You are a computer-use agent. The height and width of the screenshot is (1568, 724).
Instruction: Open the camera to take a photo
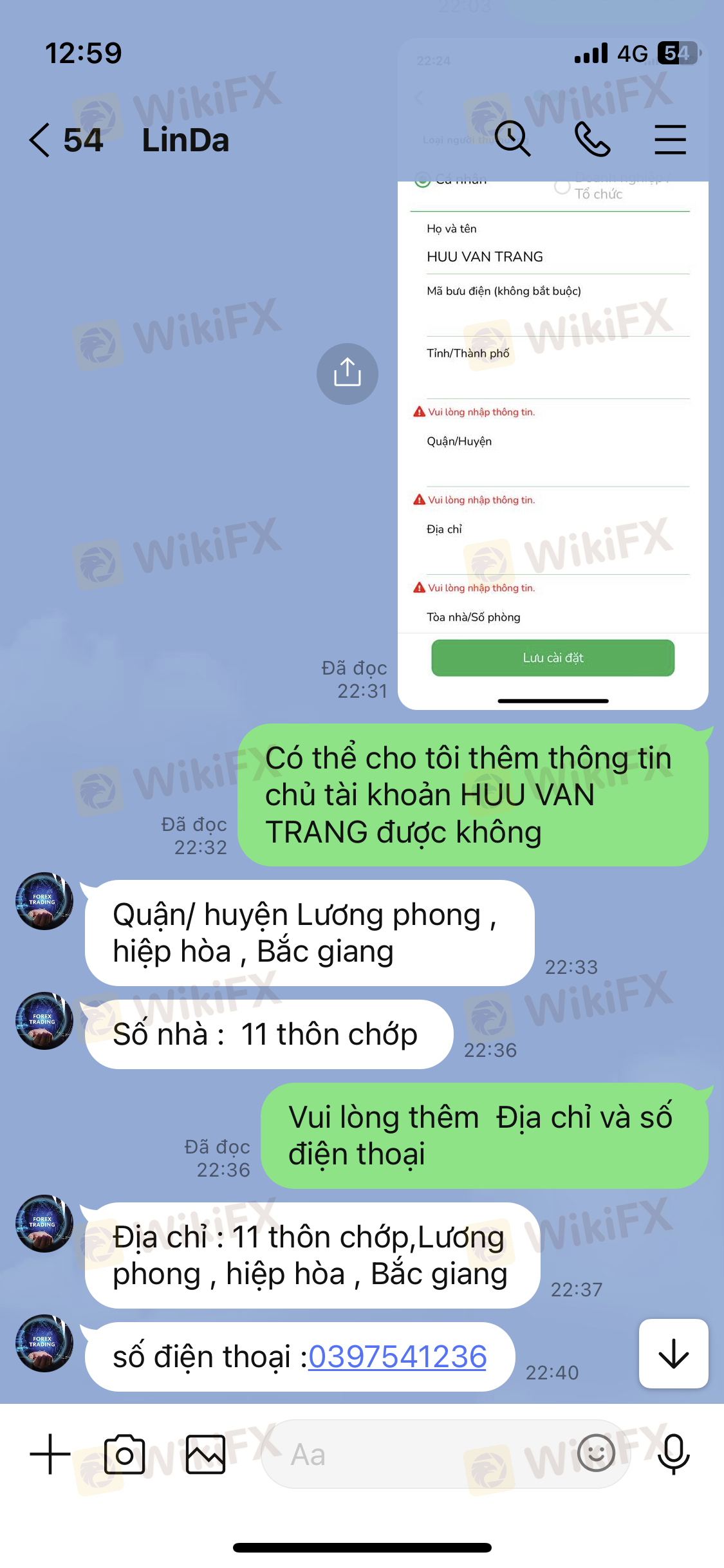pos(124,1454)
